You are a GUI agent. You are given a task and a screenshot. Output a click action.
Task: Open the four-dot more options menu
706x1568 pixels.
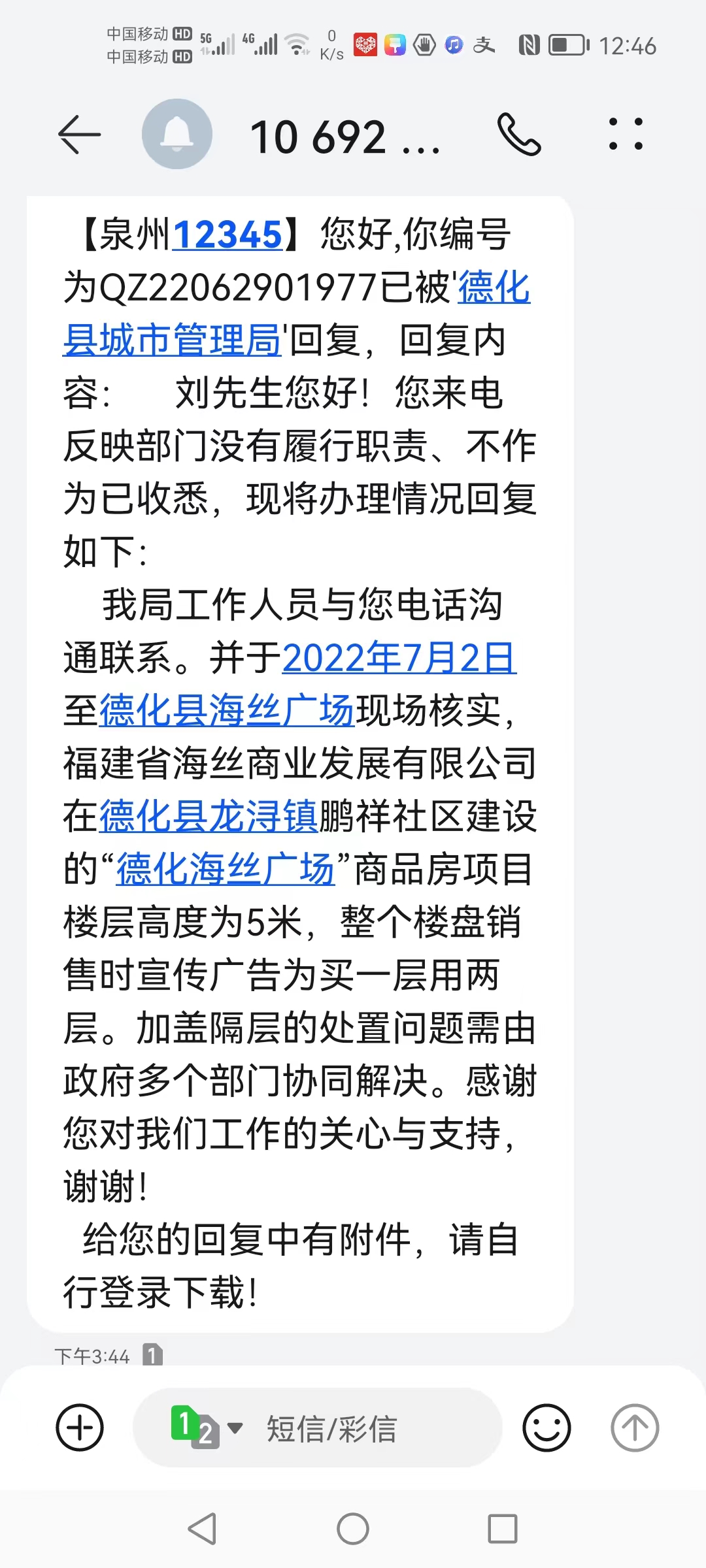(626, 134)
